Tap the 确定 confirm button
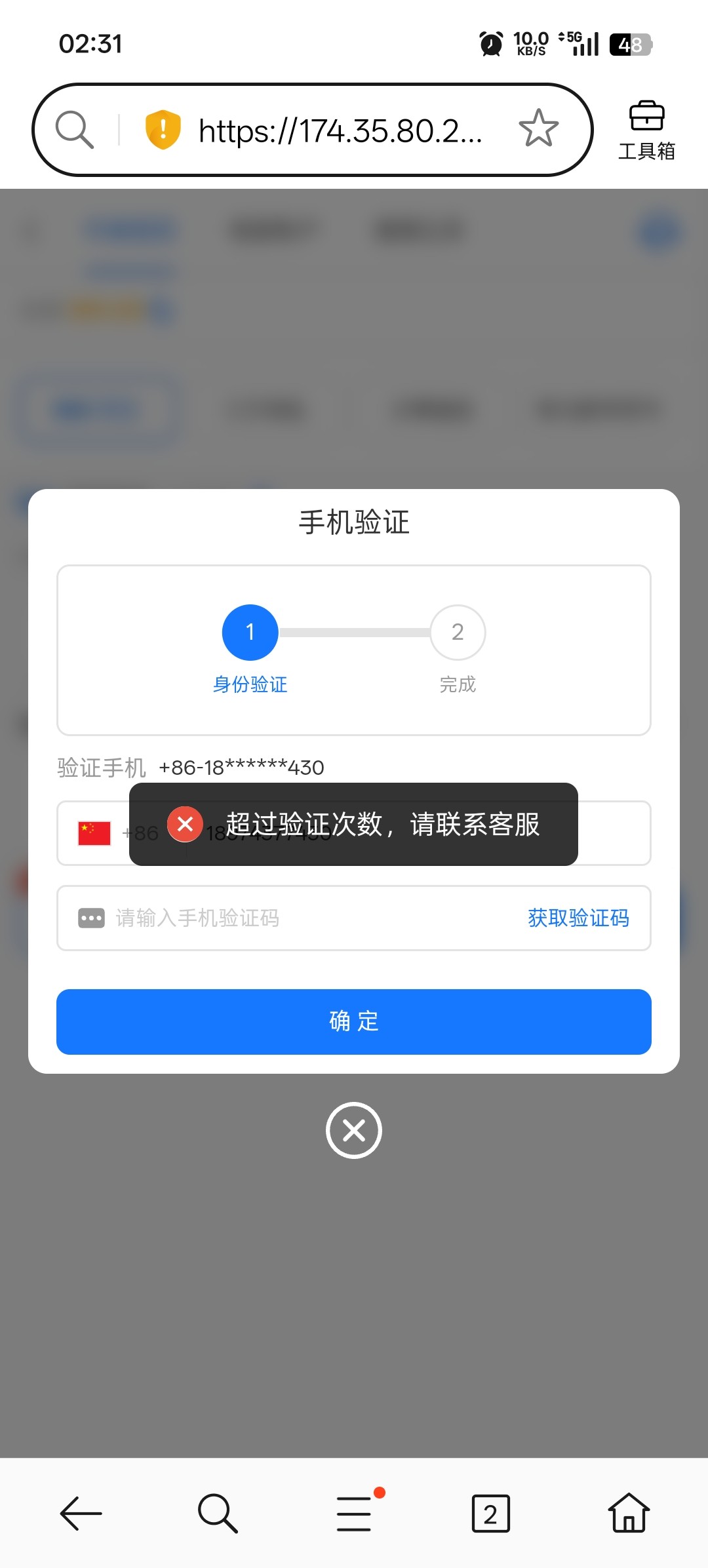This screenshot has width=708, height=1568. click(353, 1021)
